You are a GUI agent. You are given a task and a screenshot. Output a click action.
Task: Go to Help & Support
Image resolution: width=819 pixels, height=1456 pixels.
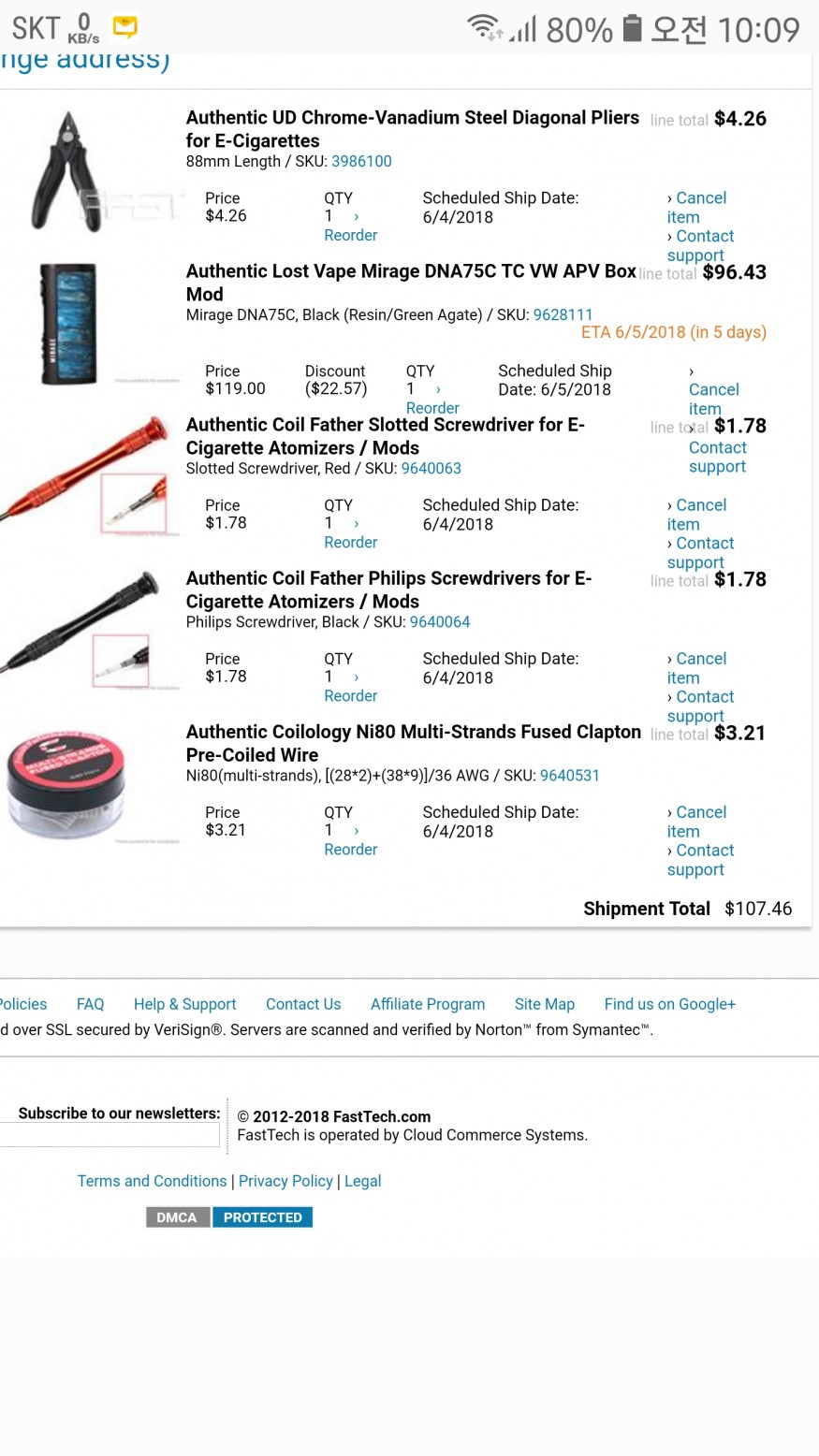click(x=184, y=1004)
